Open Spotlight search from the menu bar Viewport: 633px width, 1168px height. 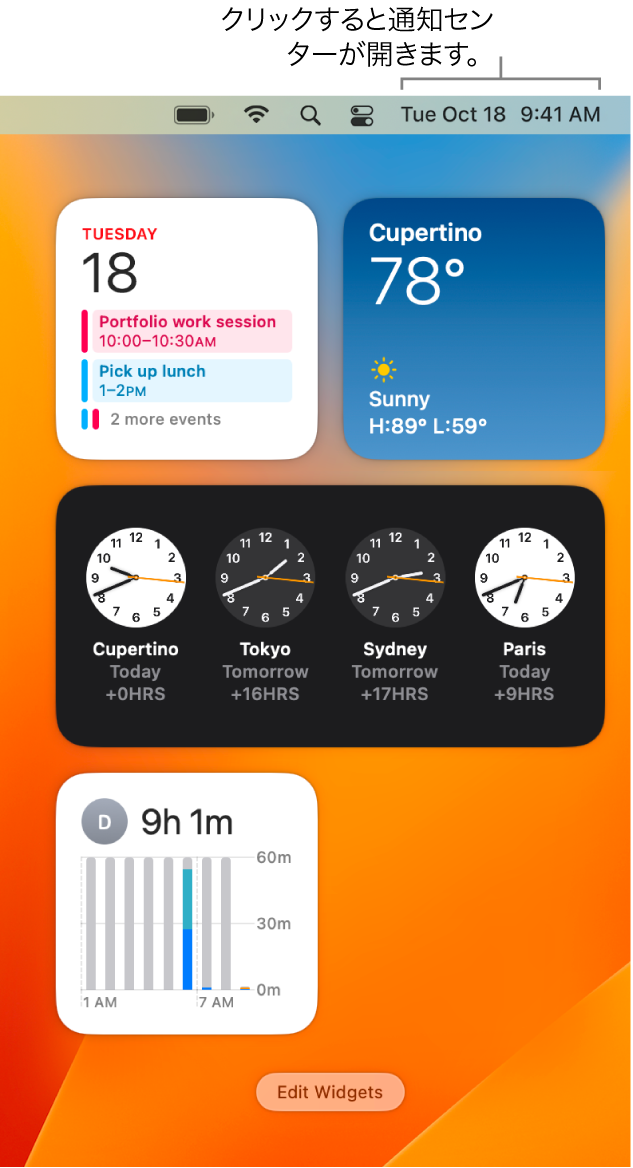tap(311, 115)
